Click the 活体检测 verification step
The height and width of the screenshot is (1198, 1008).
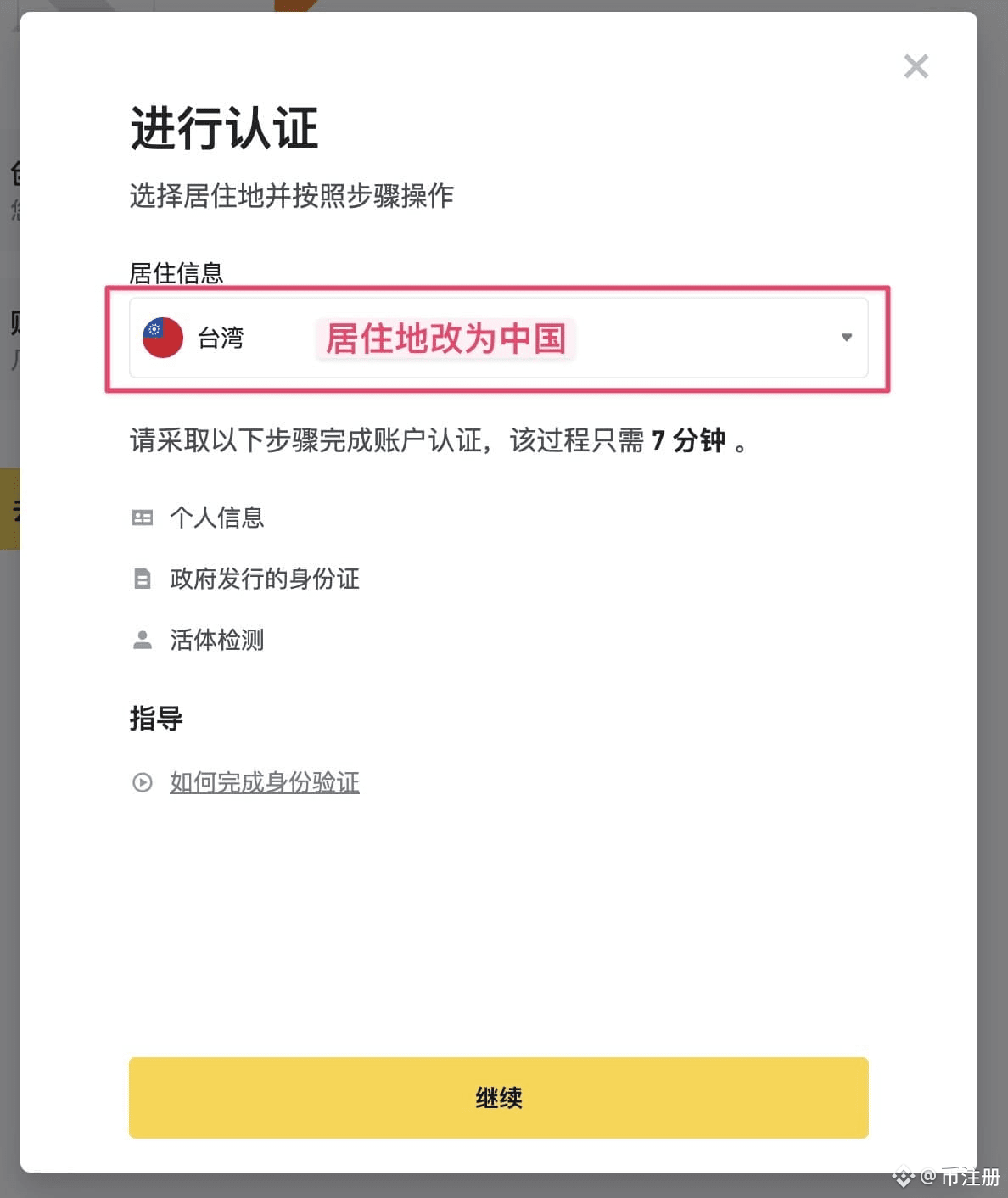click(x=217, y=640)
